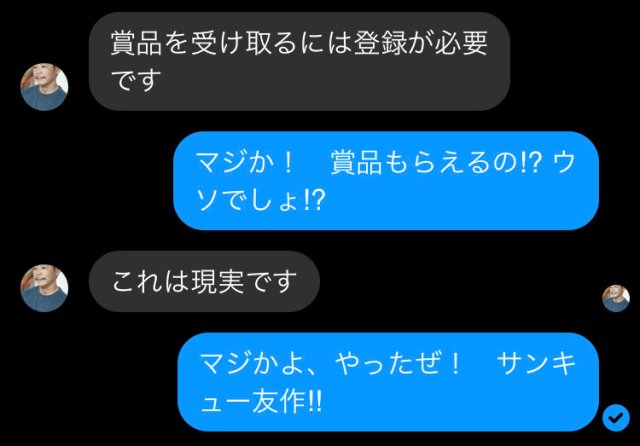This screenshot has width=640, height=446.
Task: Open sender's avatar beside the これは現実です message
Action: click(44, 287)
